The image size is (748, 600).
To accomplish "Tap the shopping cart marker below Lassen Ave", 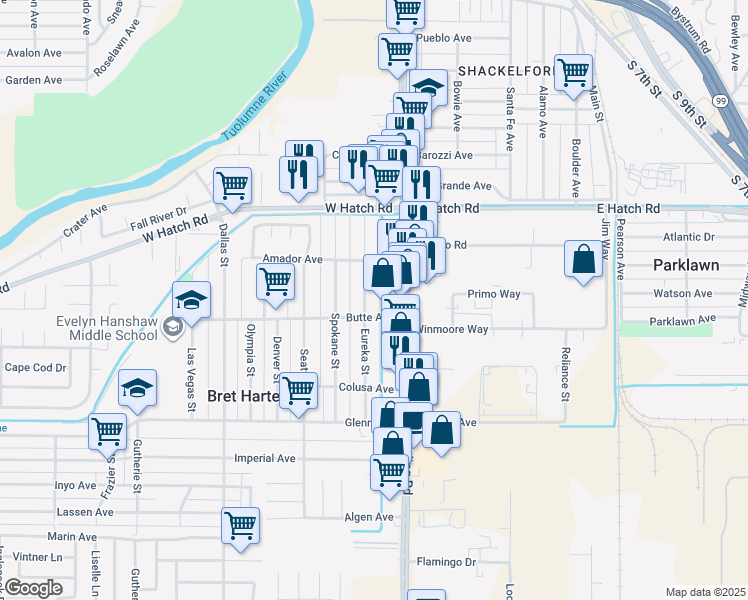I will [x=240, y=529].
